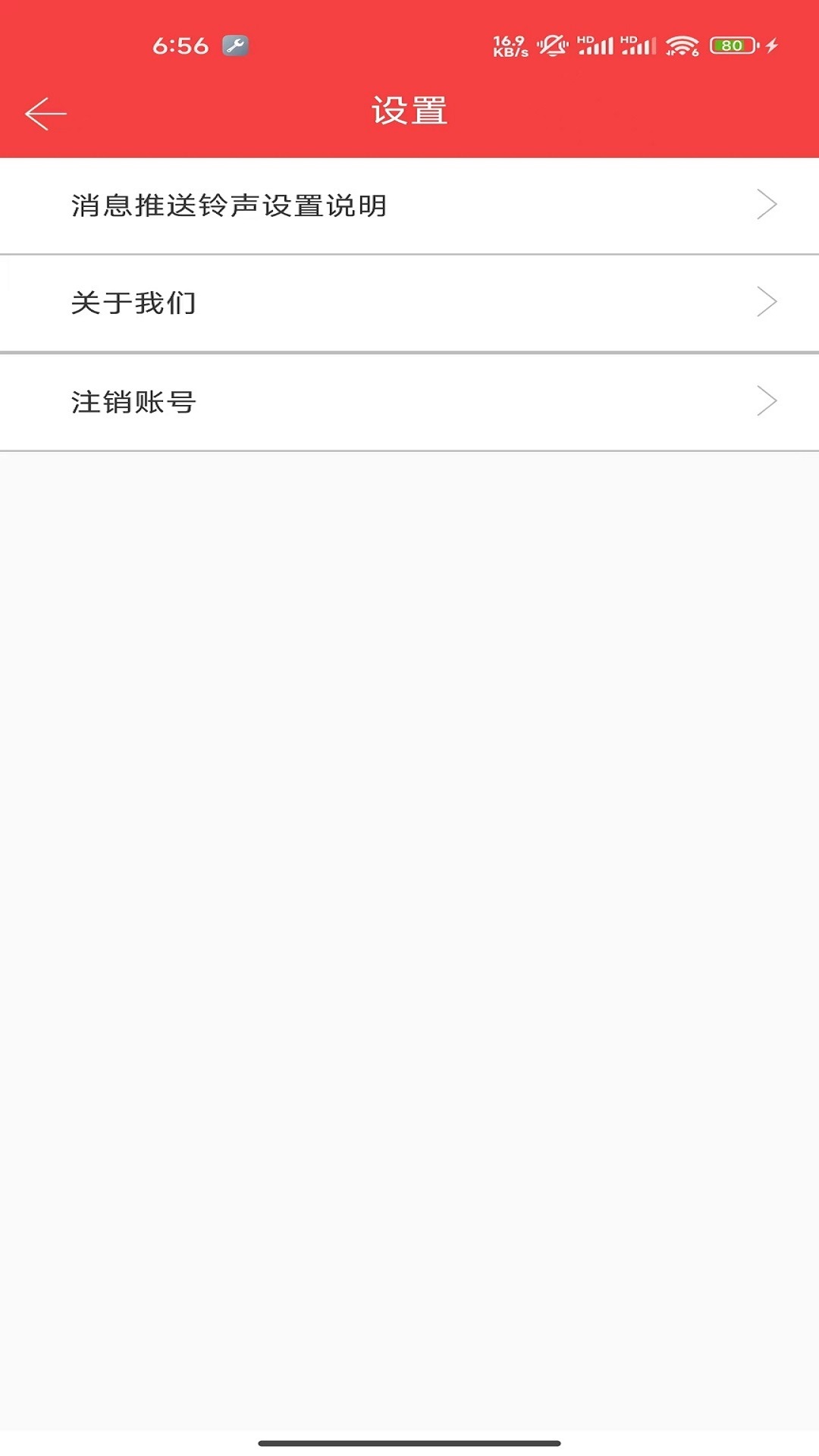Select the account deletion option
819x1456 pixels.
point(133,402)
